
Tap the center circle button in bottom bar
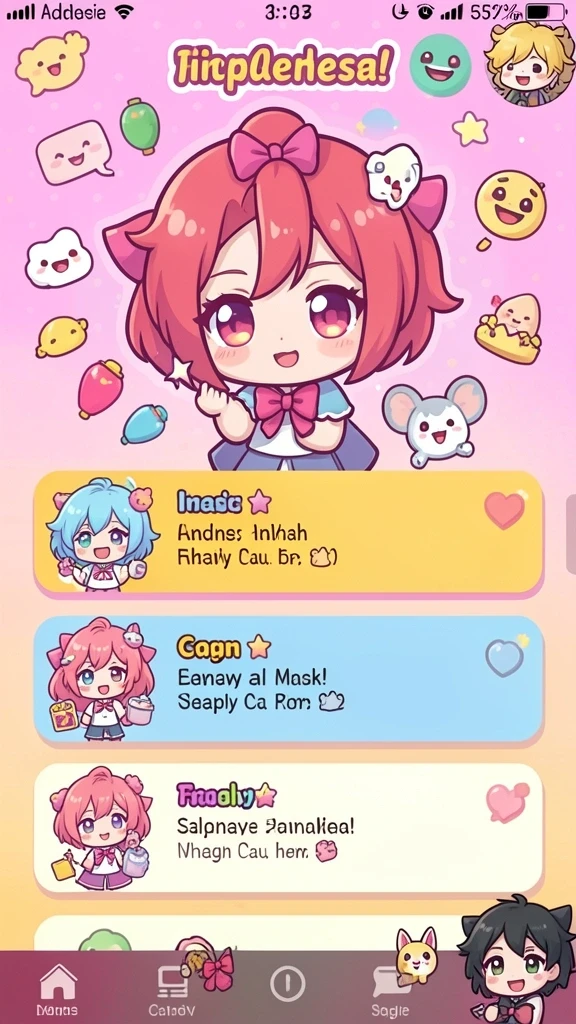pos(287,984)
